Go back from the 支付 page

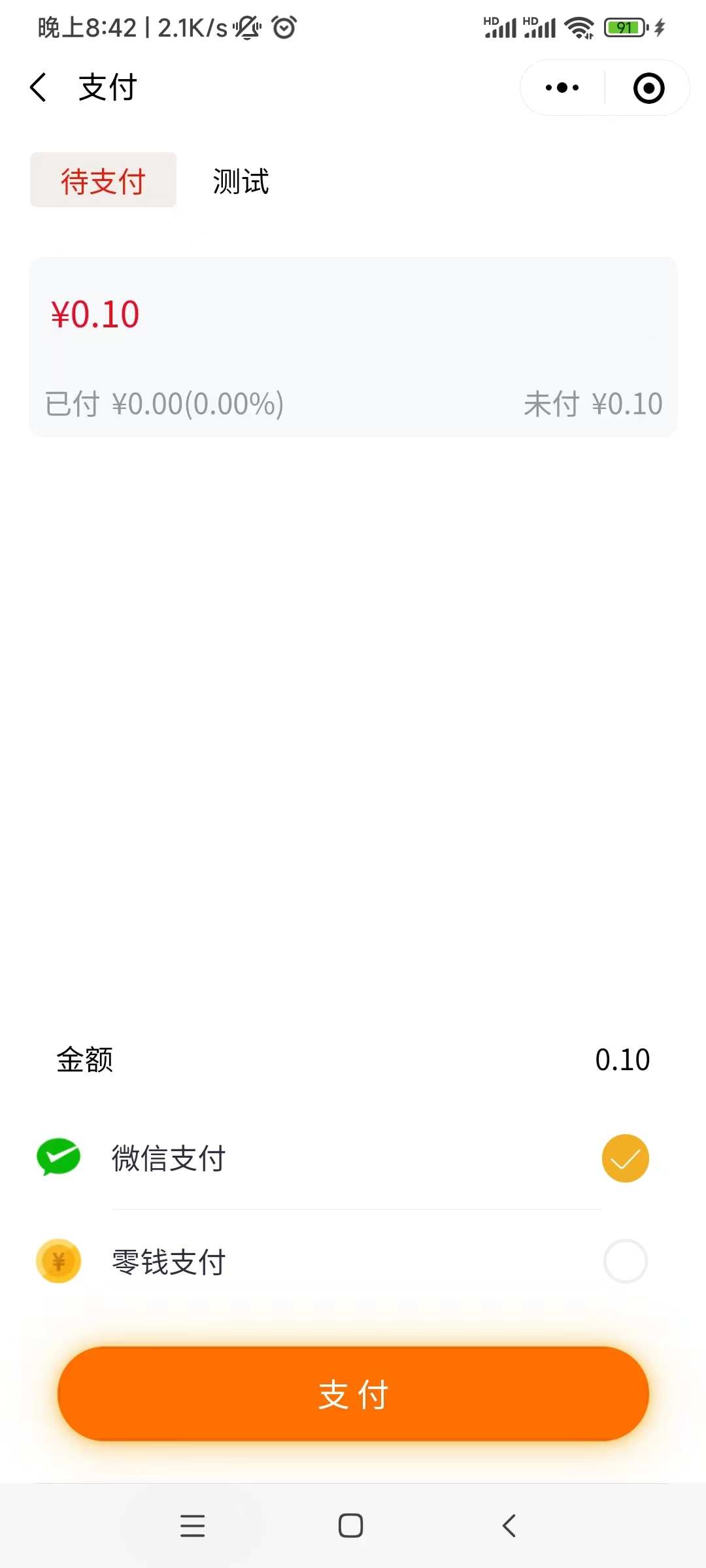pos(39,88)
